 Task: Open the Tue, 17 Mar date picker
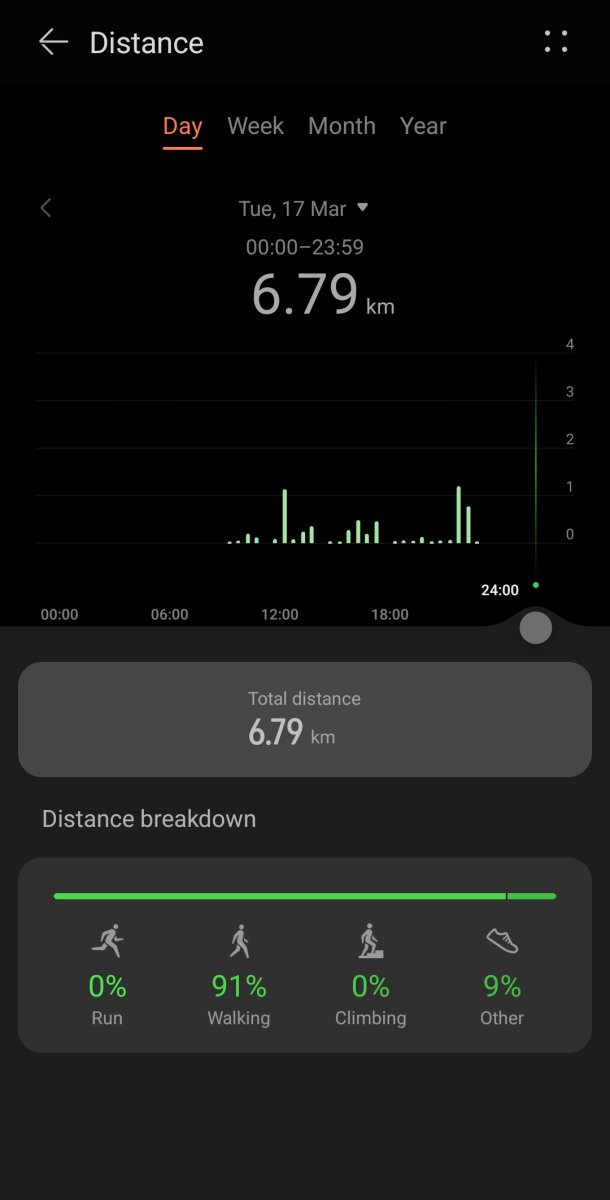click(x=303, y=208)
